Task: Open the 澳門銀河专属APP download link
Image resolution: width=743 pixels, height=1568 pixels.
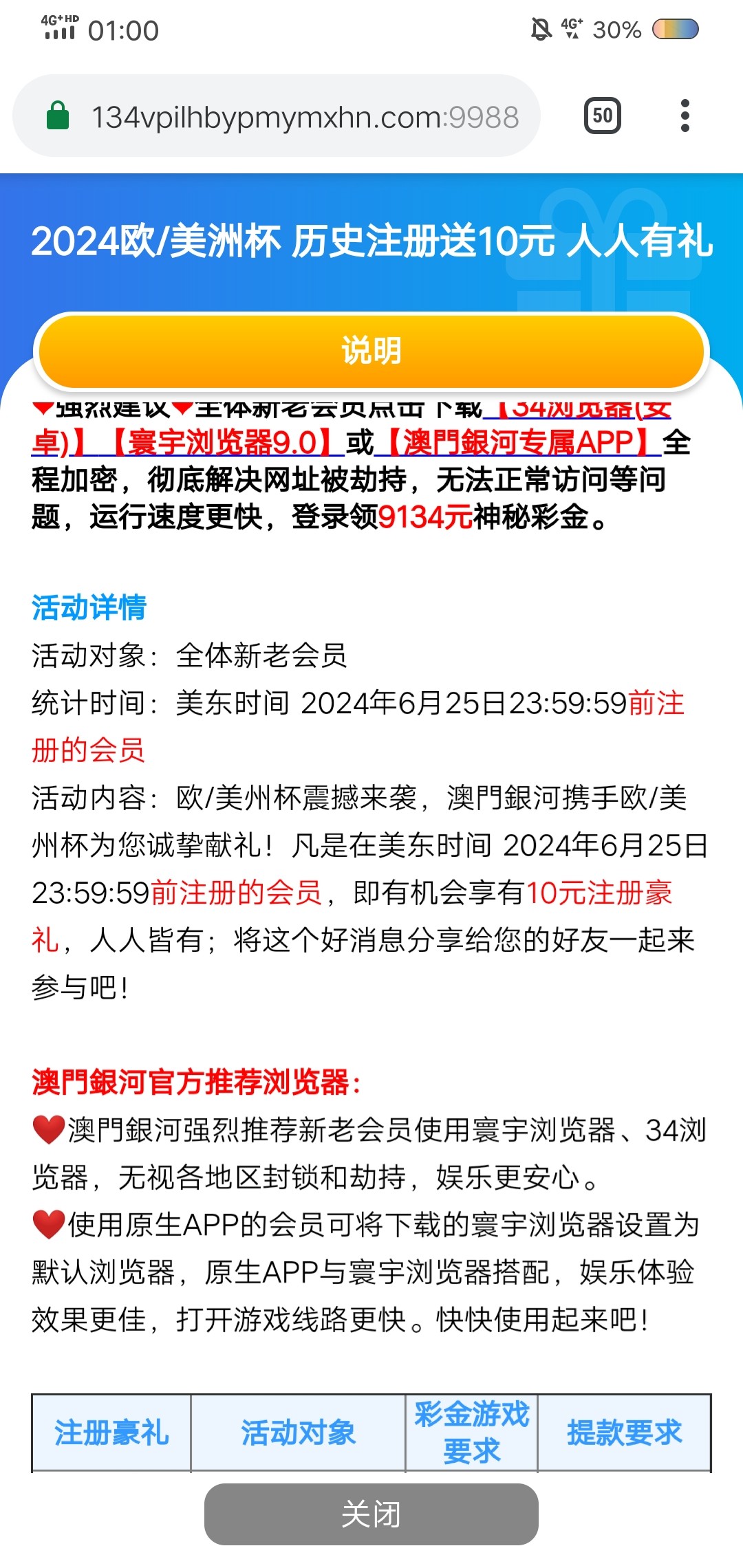Action: pyautogui.click(x=518, y=442)
